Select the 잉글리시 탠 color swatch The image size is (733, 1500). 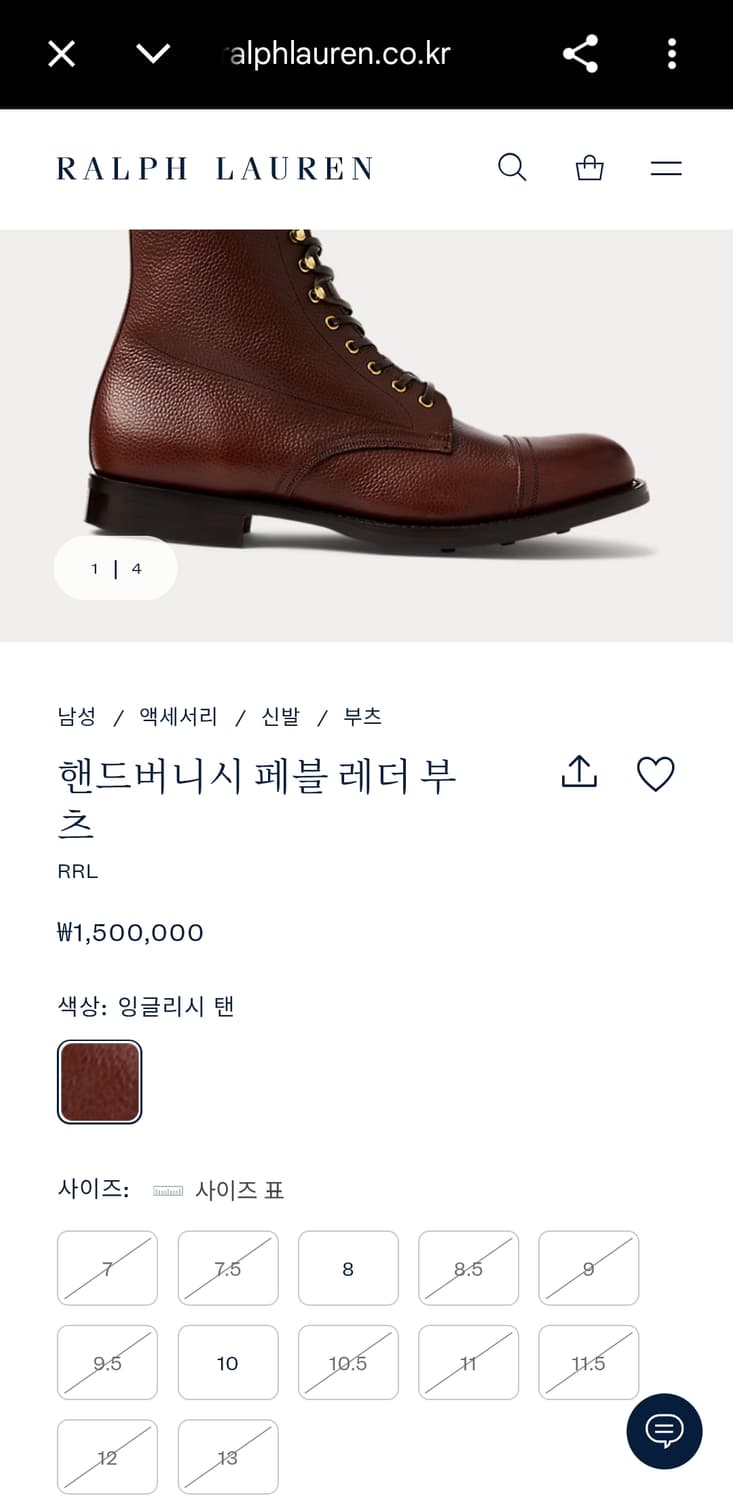(x=100, y=1081)
